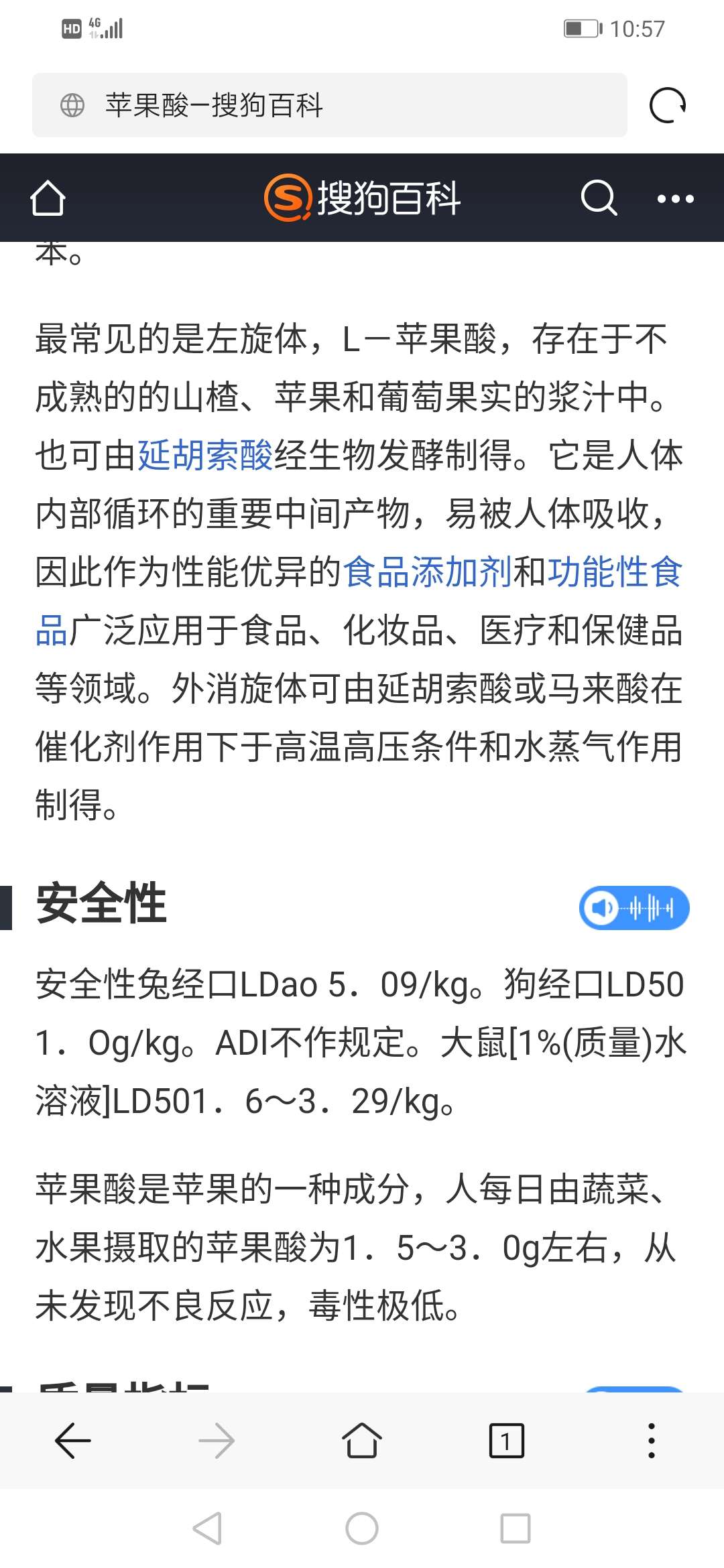
Task: Open the Sogou Baike search icon
Action: [x=598, y=198]
